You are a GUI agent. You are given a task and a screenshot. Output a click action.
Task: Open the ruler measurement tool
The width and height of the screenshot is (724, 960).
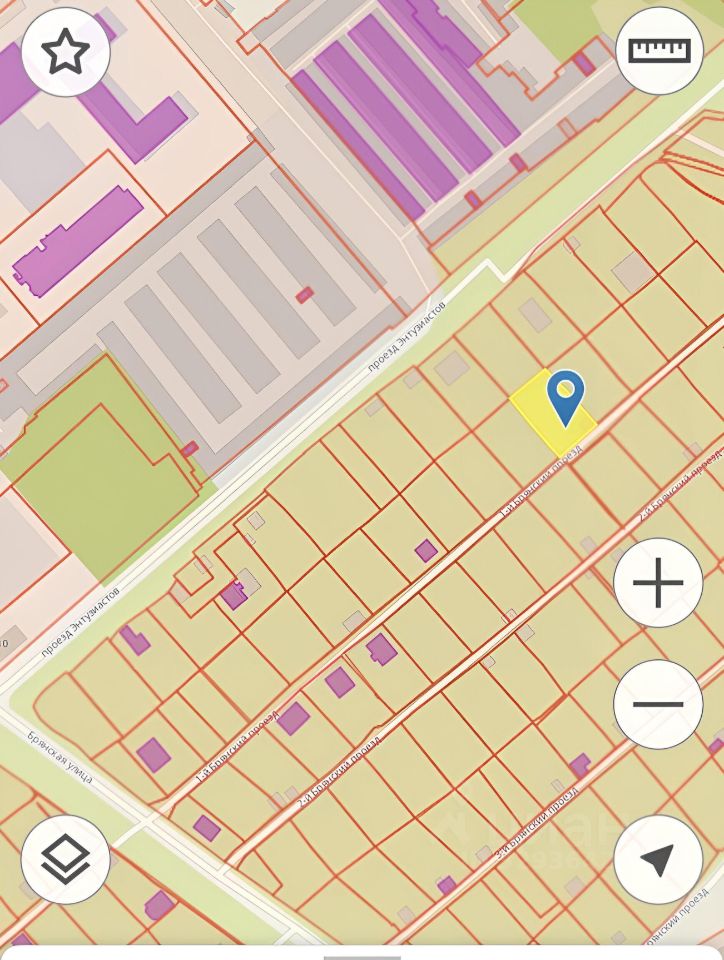point(659,51)
